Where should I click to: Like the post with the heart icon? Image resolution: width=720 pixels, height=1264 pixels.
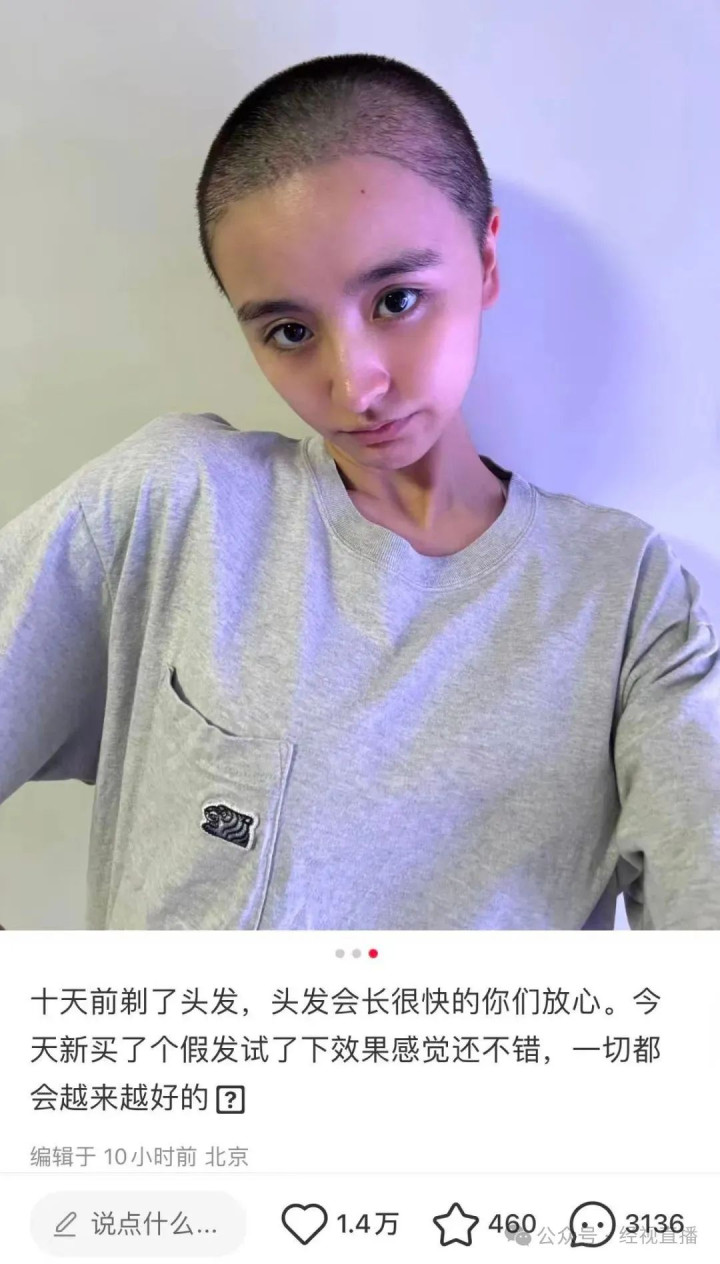click(x=304, y=1224)
